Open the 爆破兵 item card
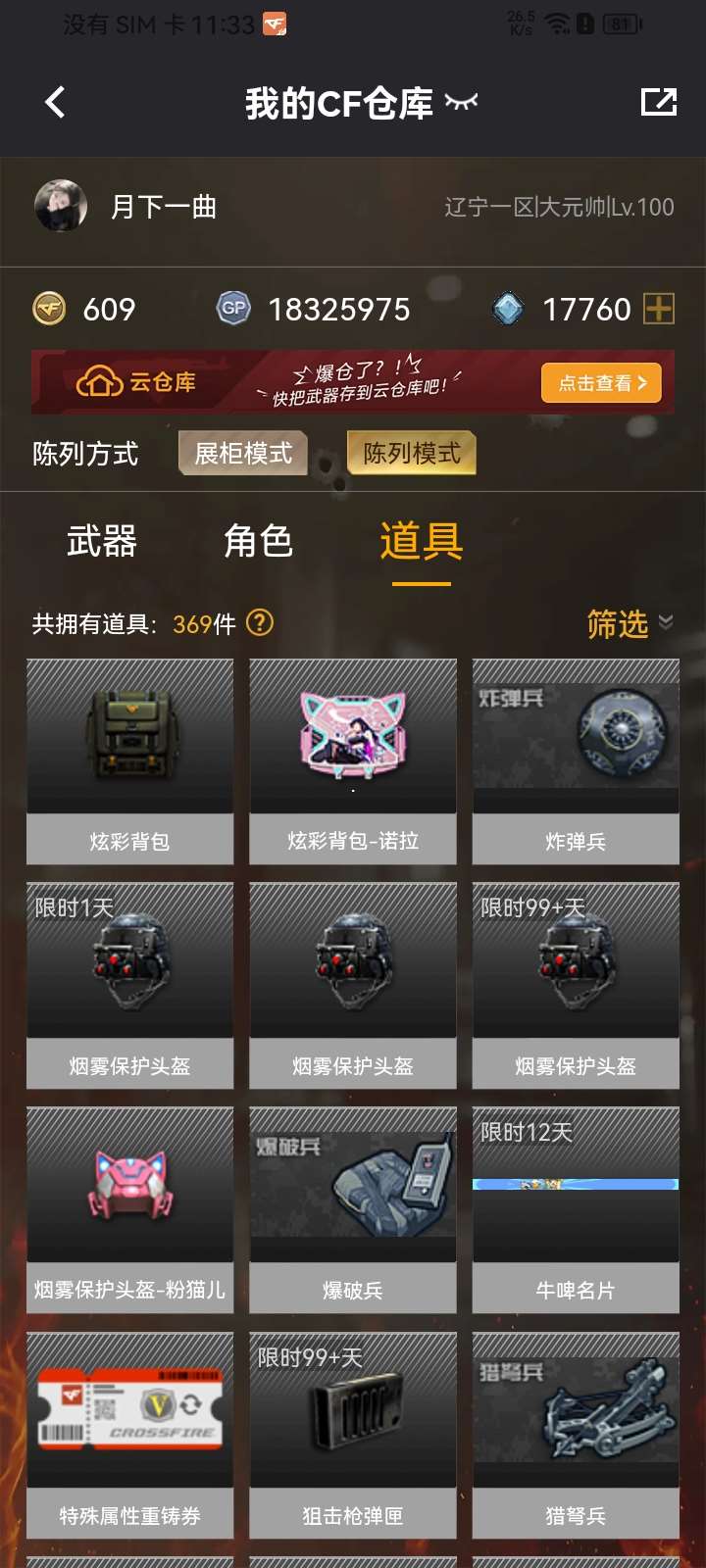 click(x=353, y=1210)
